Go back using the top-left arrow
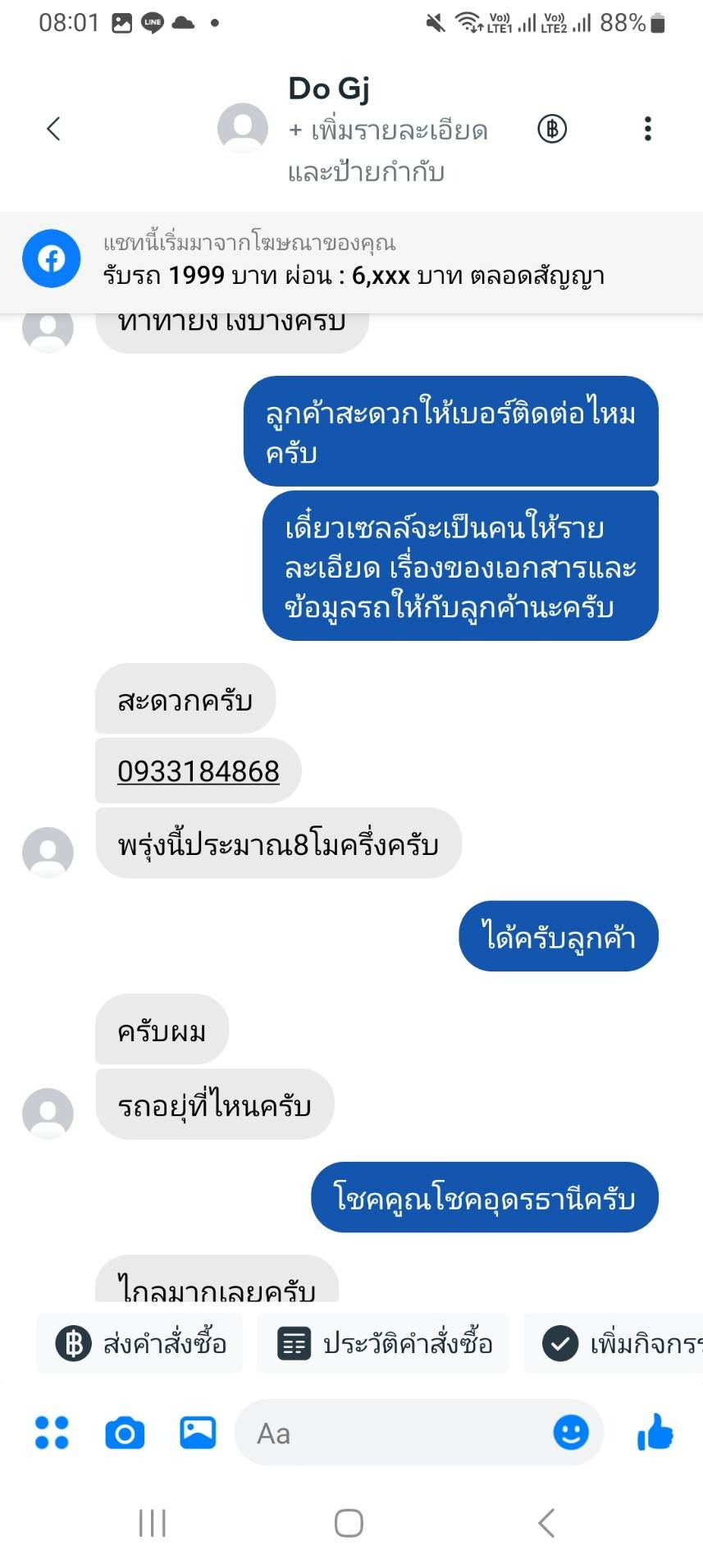 point(53,129)
